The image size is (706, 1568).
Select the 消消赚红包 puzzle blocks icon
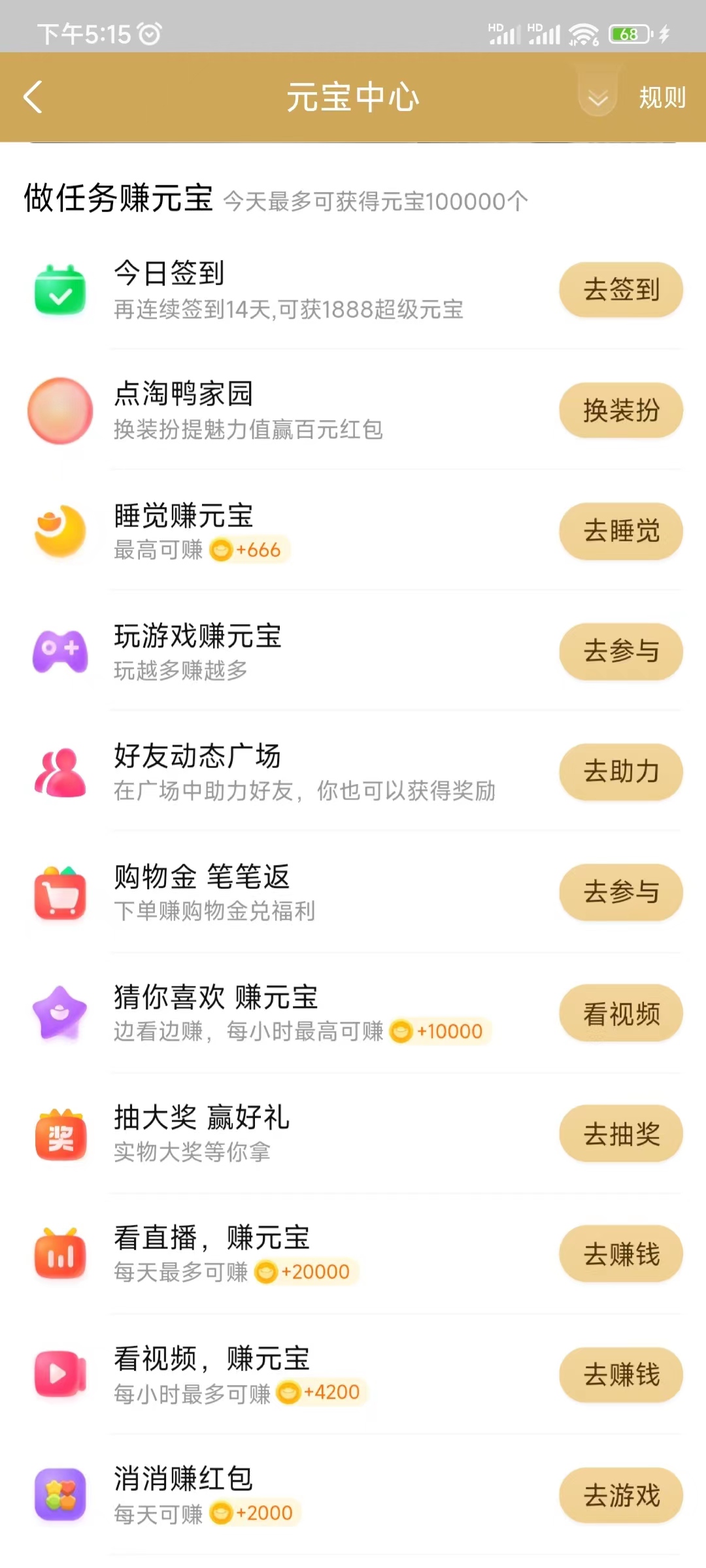[61, 1495]
